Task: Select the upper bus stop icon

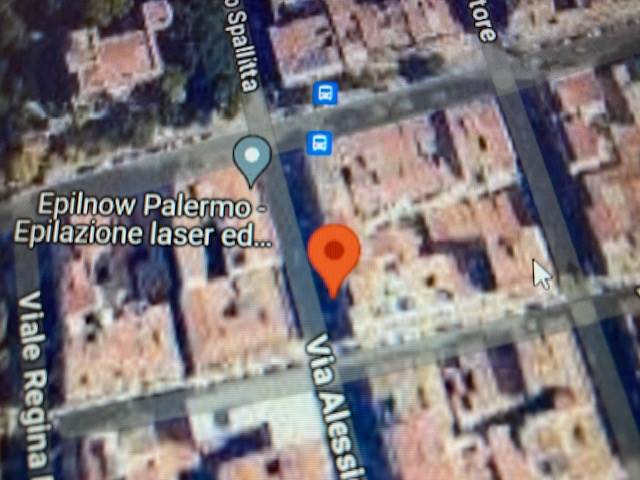Action: click(324, 94)
